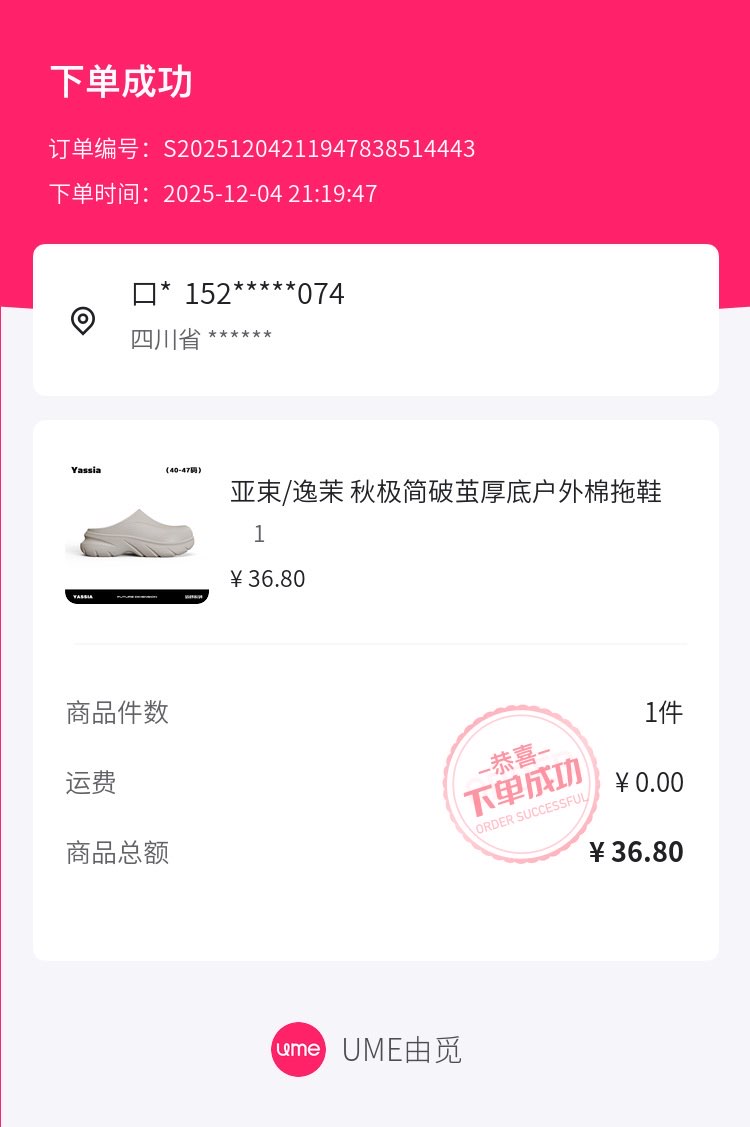Click the free shipping value ¥0.00
Screen dimensions: 750x1127
(649, 783)
